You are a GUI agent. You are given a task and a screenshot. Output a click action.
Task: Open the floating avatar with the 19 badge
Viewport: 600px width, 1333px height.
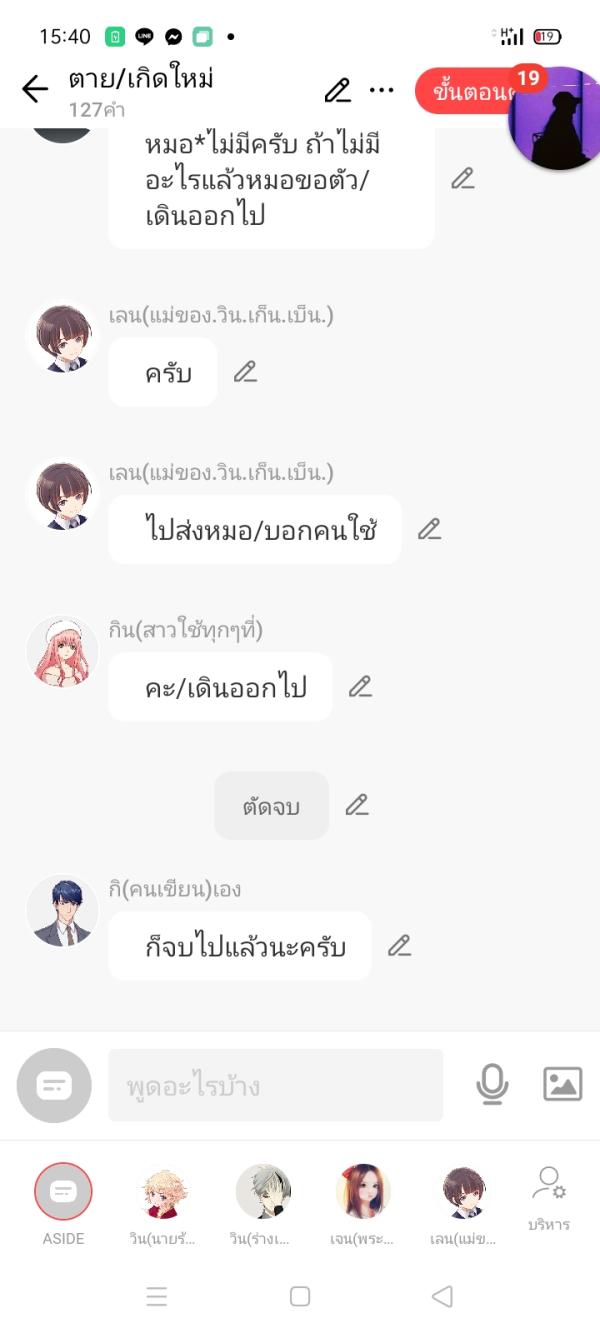[555, 118]
